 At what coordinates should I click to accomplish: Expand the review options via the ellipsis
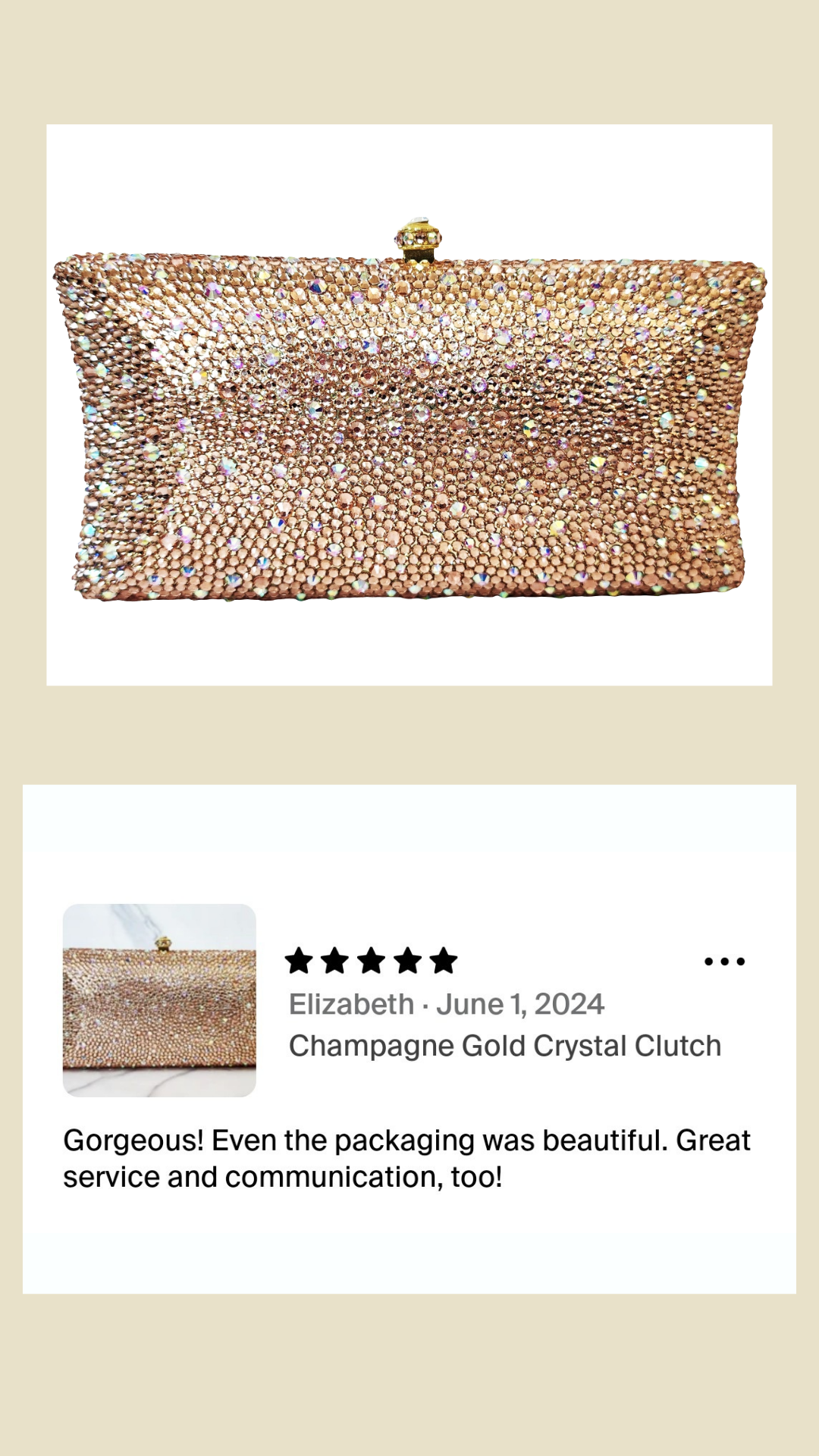click(x=726, y=960)
